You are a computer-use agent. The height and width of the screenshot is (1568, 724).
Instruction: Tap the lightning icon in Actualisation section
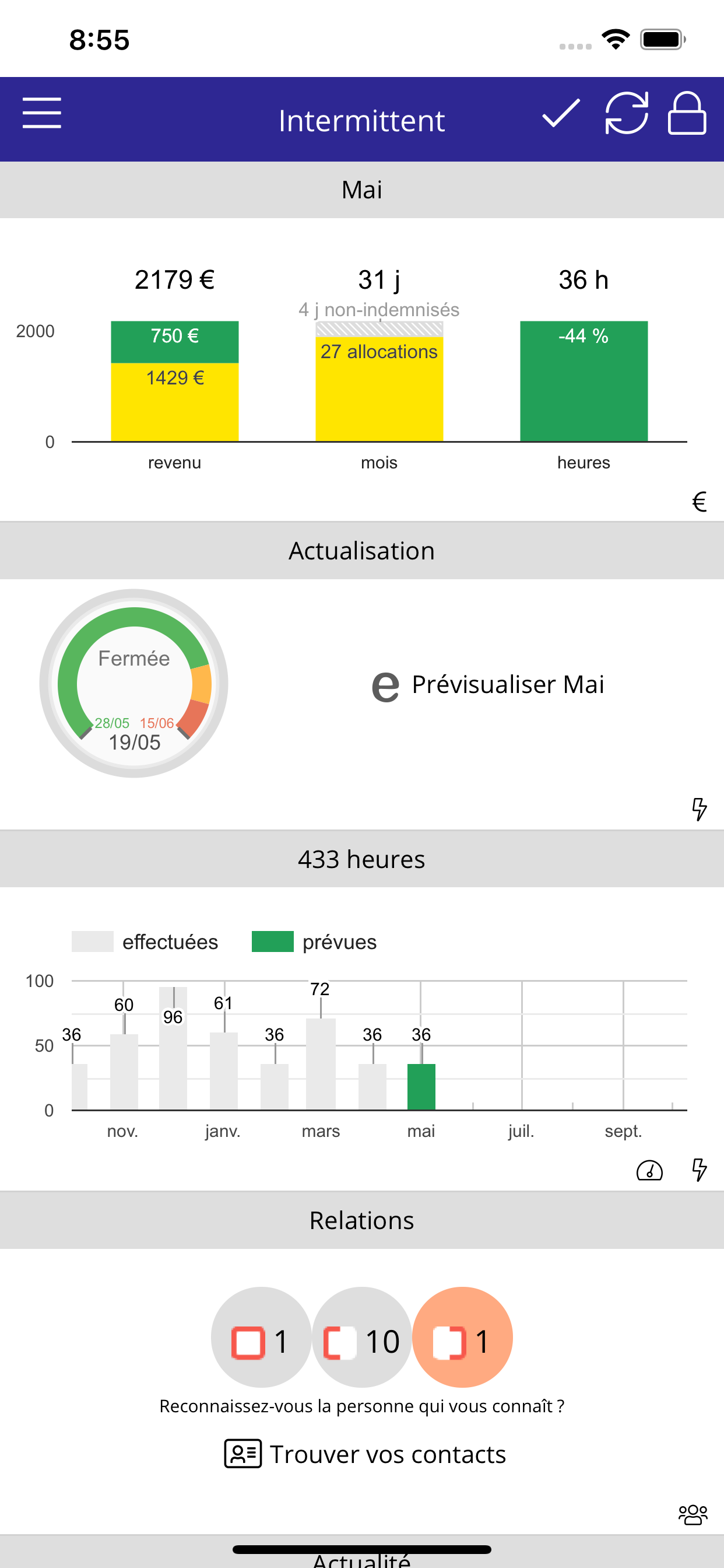[699, 809]
